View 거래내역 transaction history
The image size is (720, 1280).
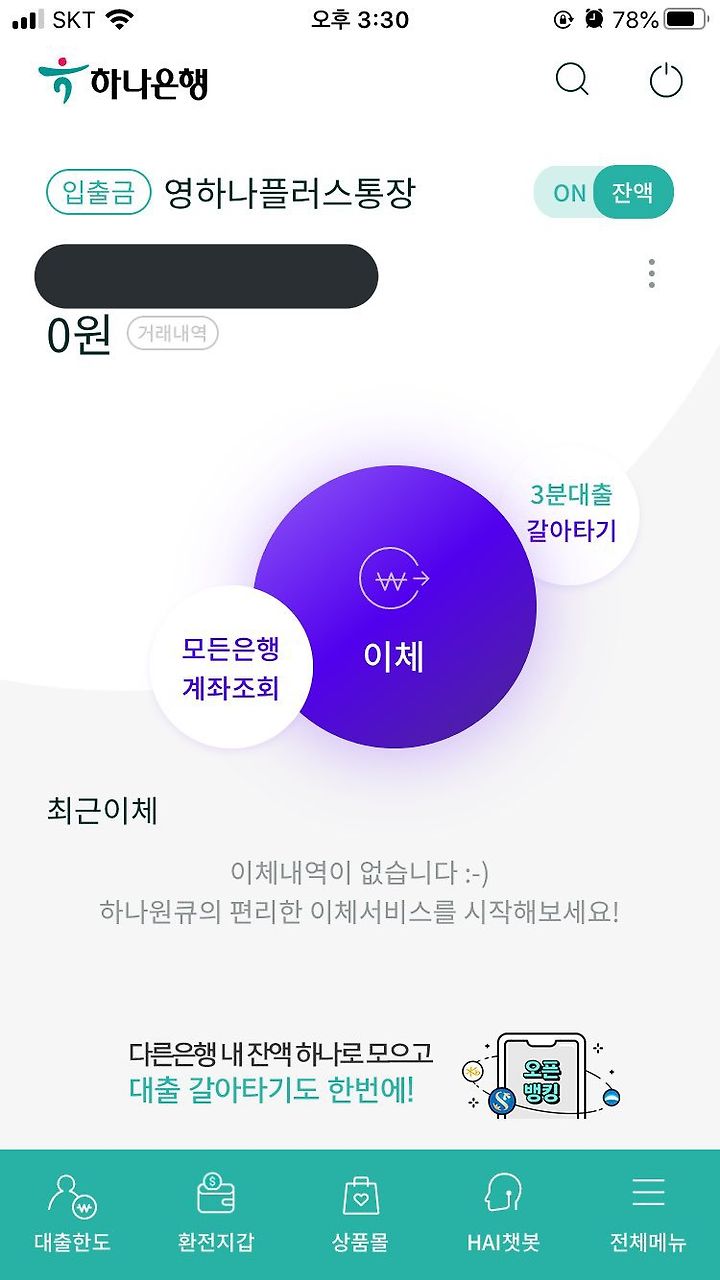pyautogui.click(x=172, y=333)
